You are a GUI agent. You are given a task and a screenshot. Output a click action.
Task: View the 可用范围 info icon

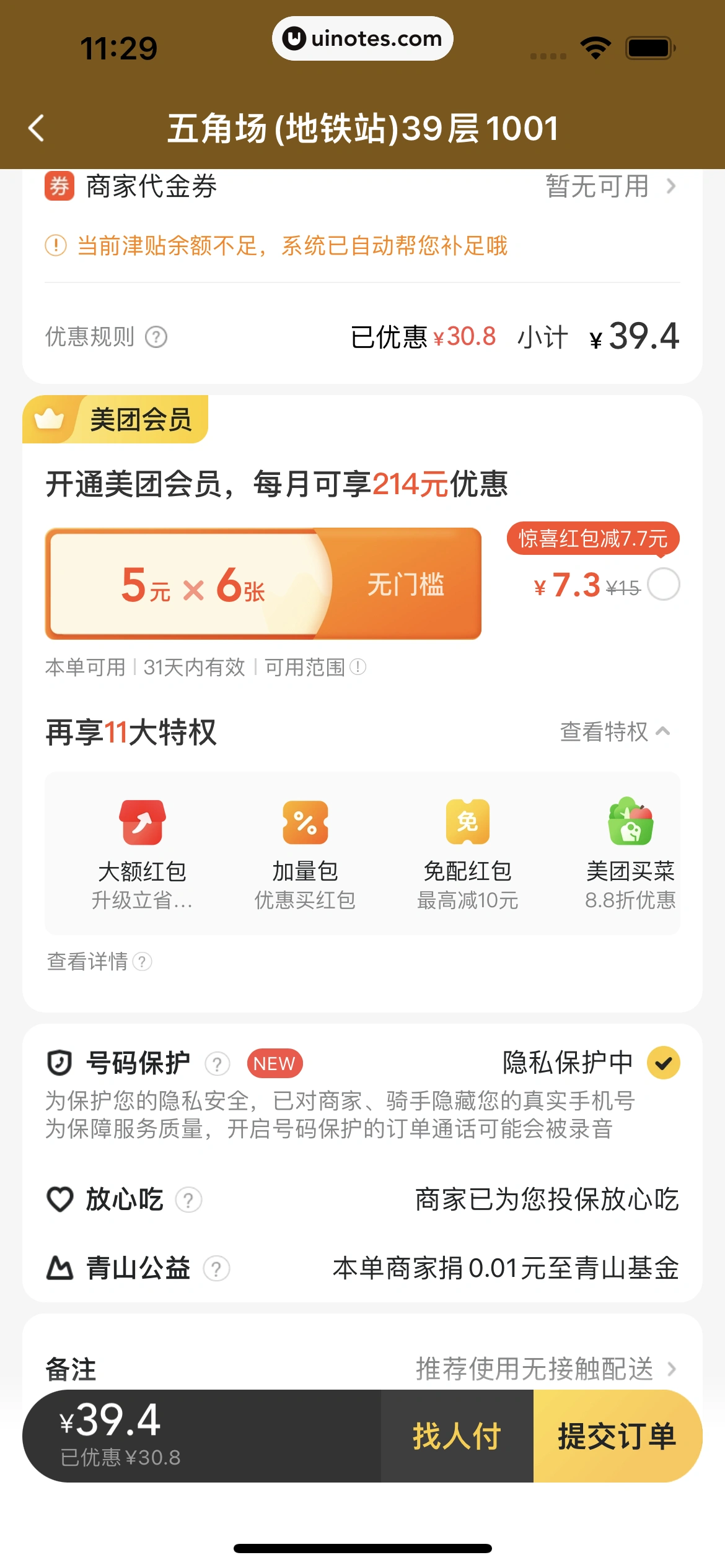point(358,667)
